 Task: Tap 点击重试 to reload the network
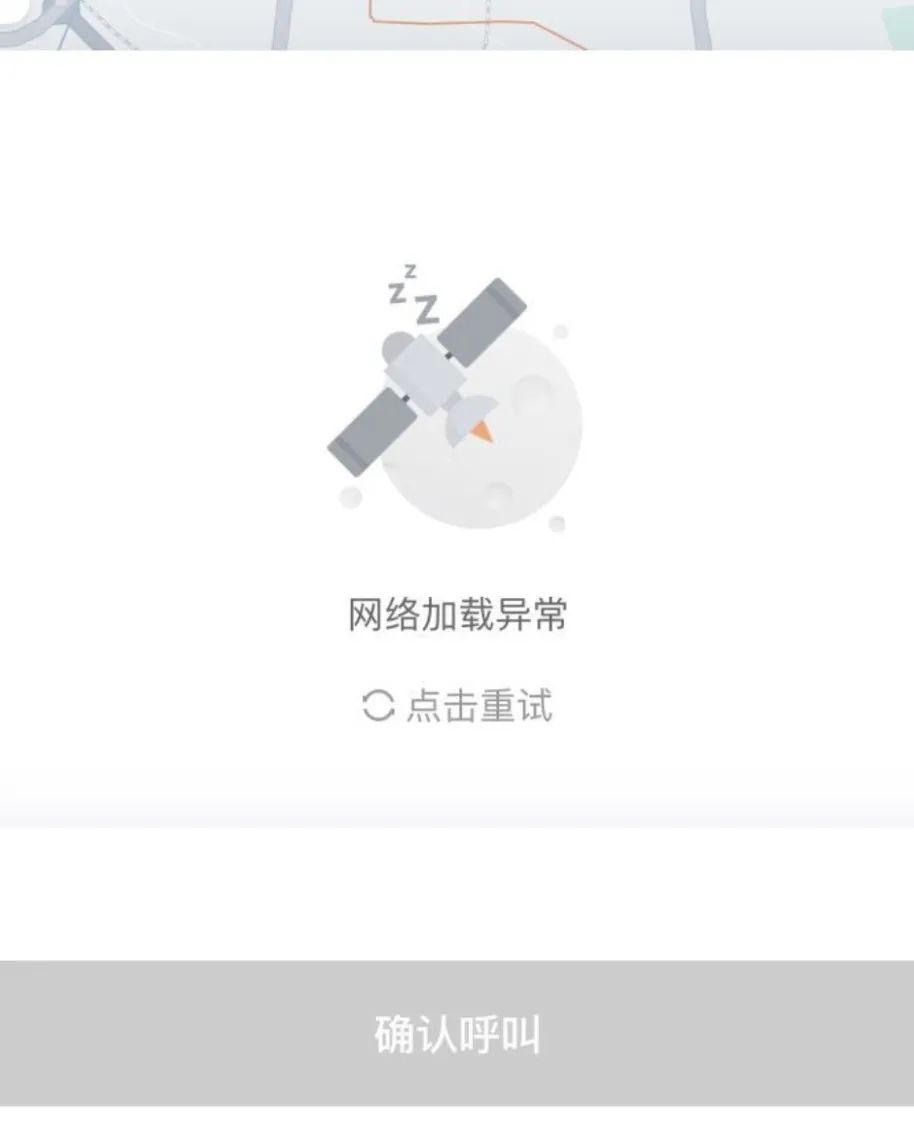458,706
